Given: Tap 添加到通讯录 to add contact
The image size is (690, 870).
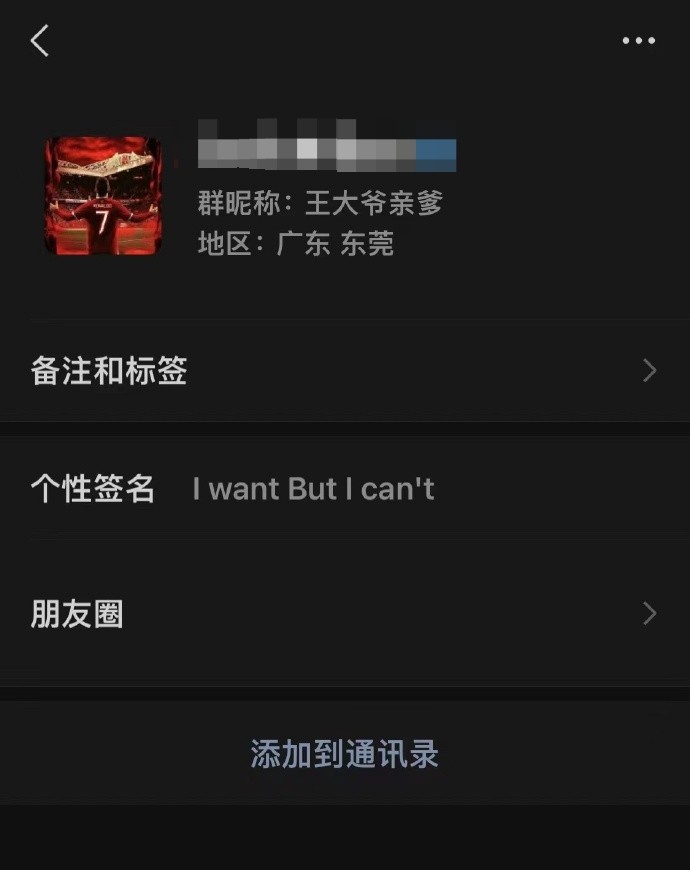Looking at the screenshot, I should tap(344, 754).
